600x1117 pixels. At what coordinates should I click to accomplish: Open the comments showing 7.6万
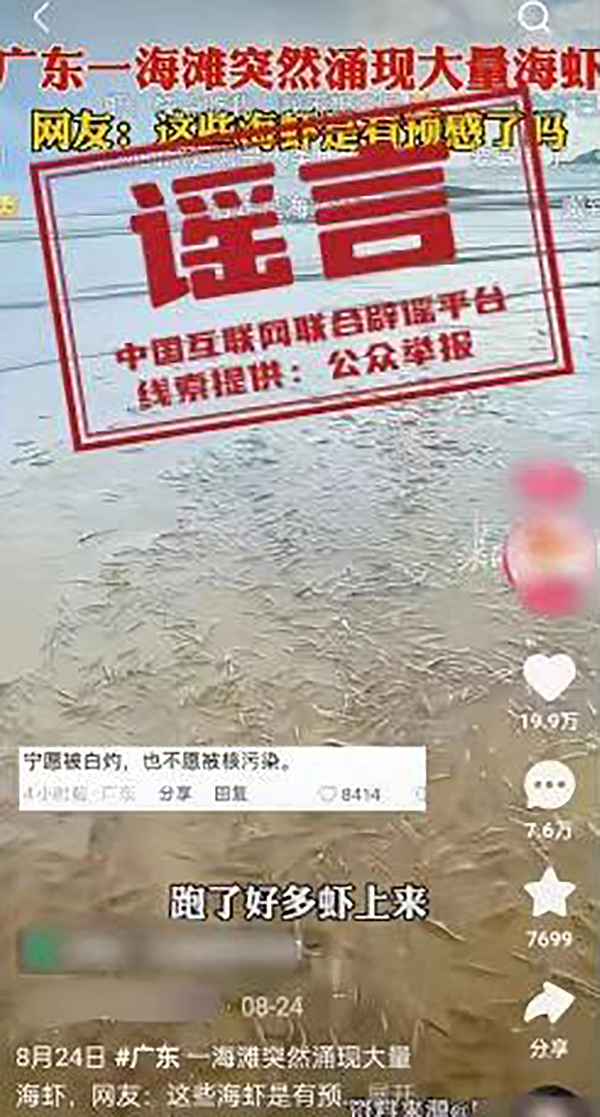(x=549, y=787)
